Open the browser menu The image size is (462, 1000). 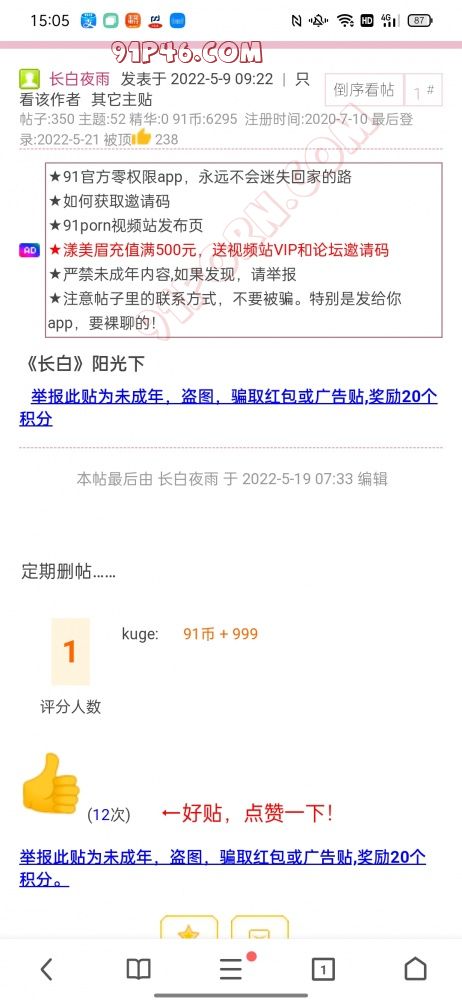[233, 968]
